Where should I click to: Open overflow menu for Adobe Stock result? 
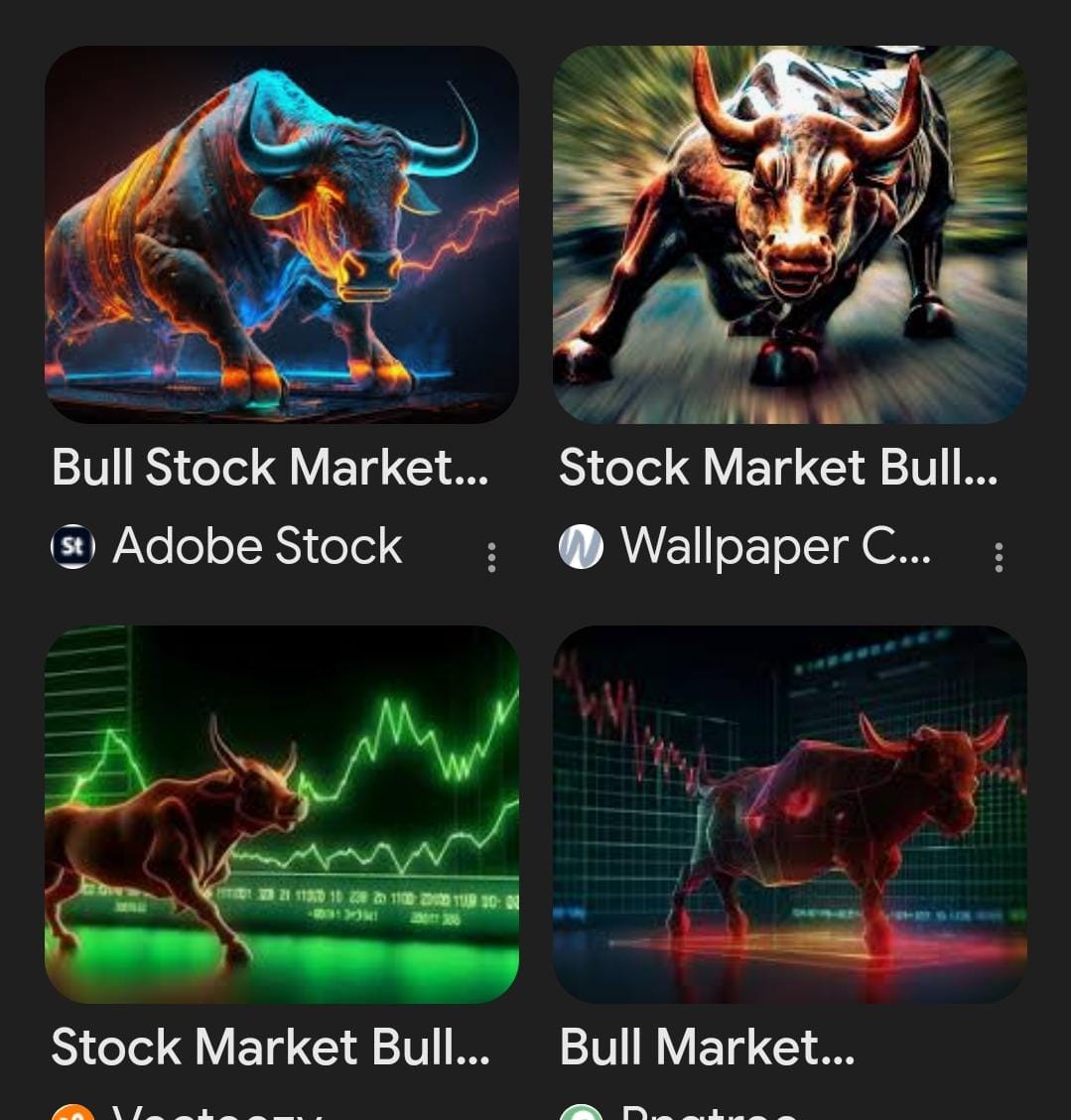491,558
